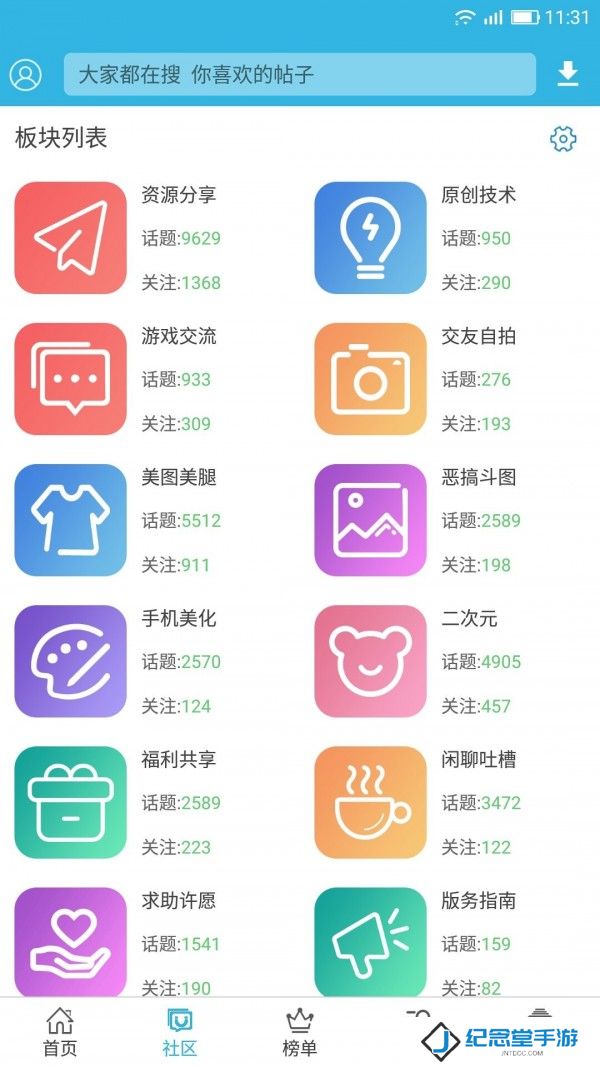Open the 服务指南 board
600x1067 pixels.
click(x=370, y=940)
